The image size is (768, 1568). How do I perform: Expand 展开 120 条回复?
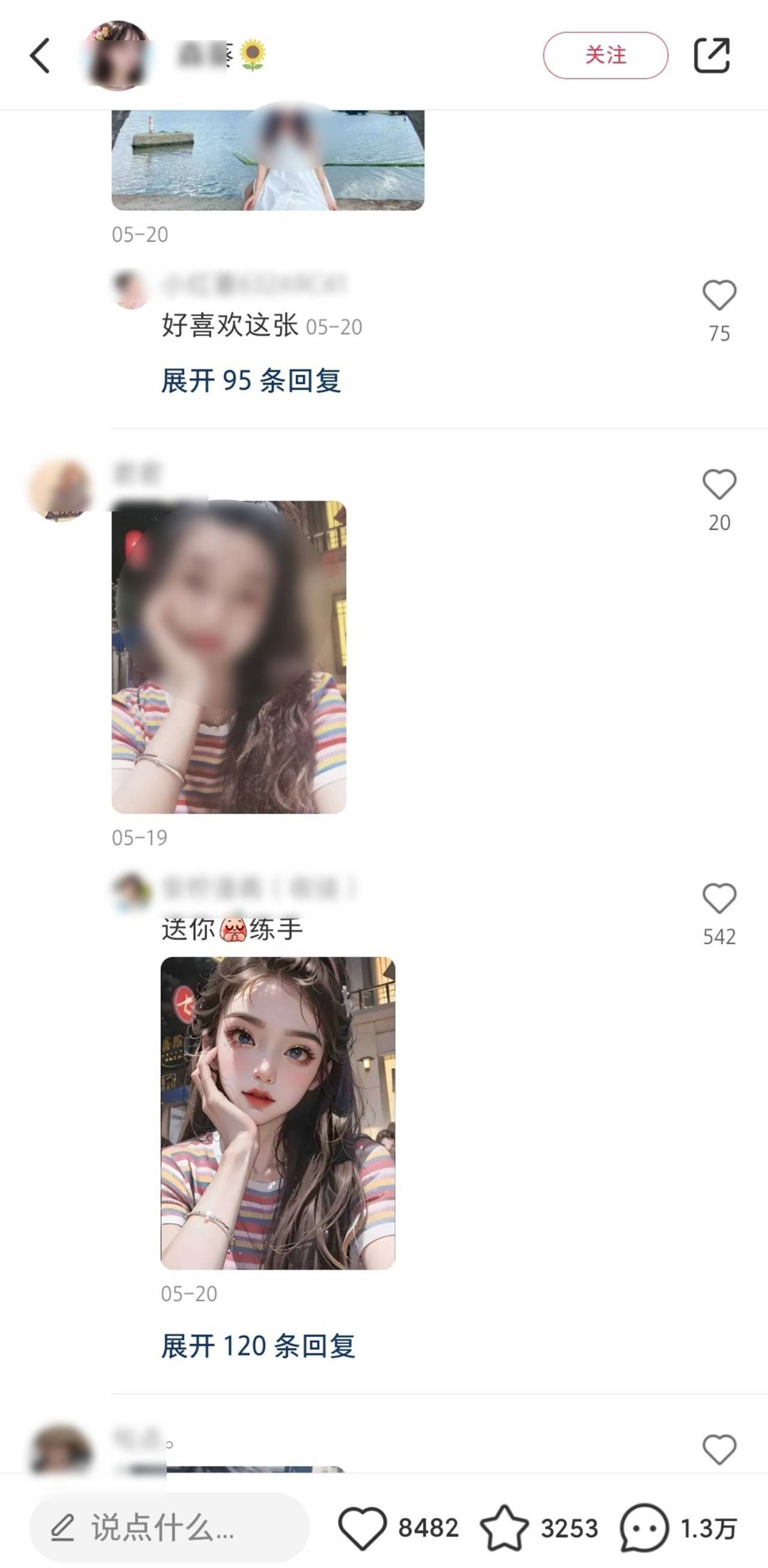tap(258, 1346)
